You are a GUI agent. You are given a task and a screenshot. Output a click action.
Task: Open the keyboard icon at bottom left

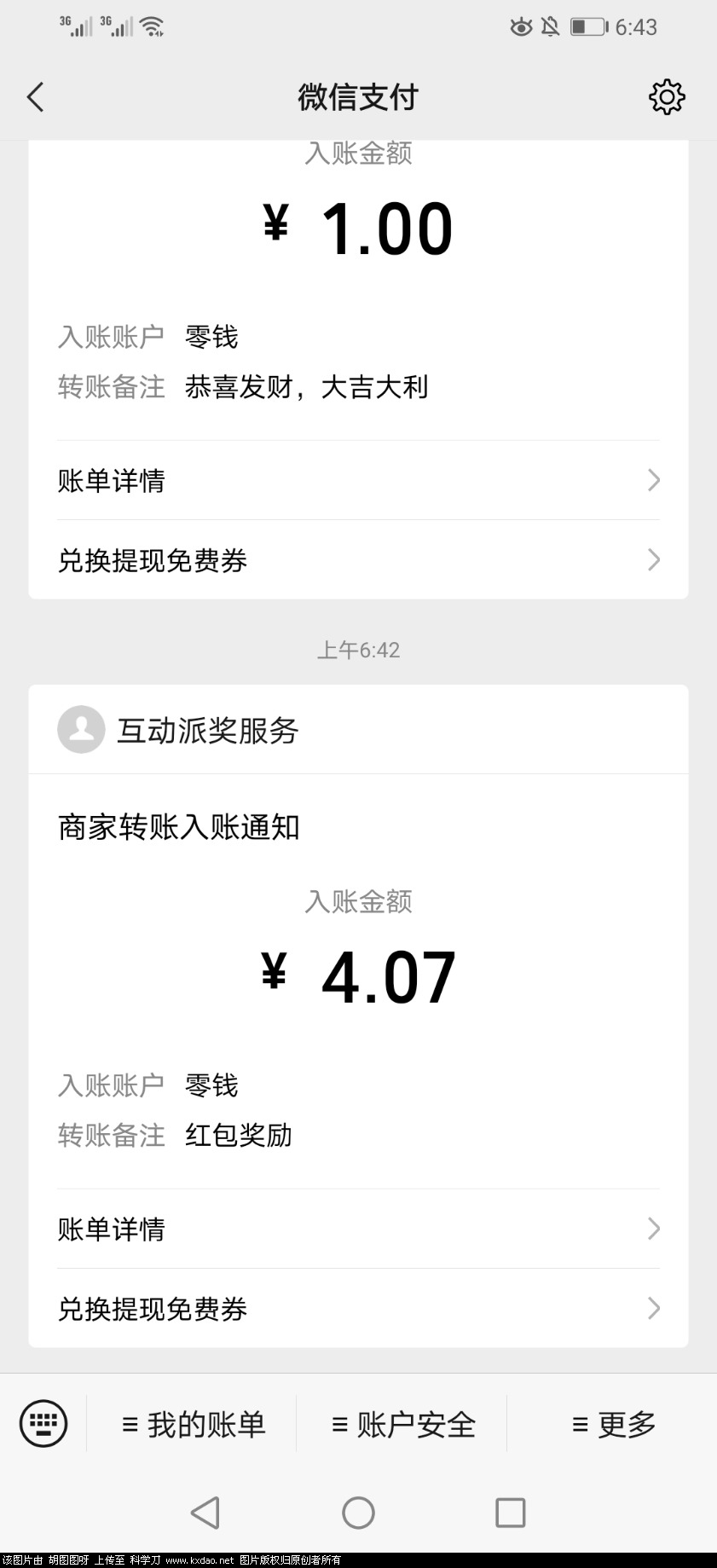click(x=44, y=1424)
